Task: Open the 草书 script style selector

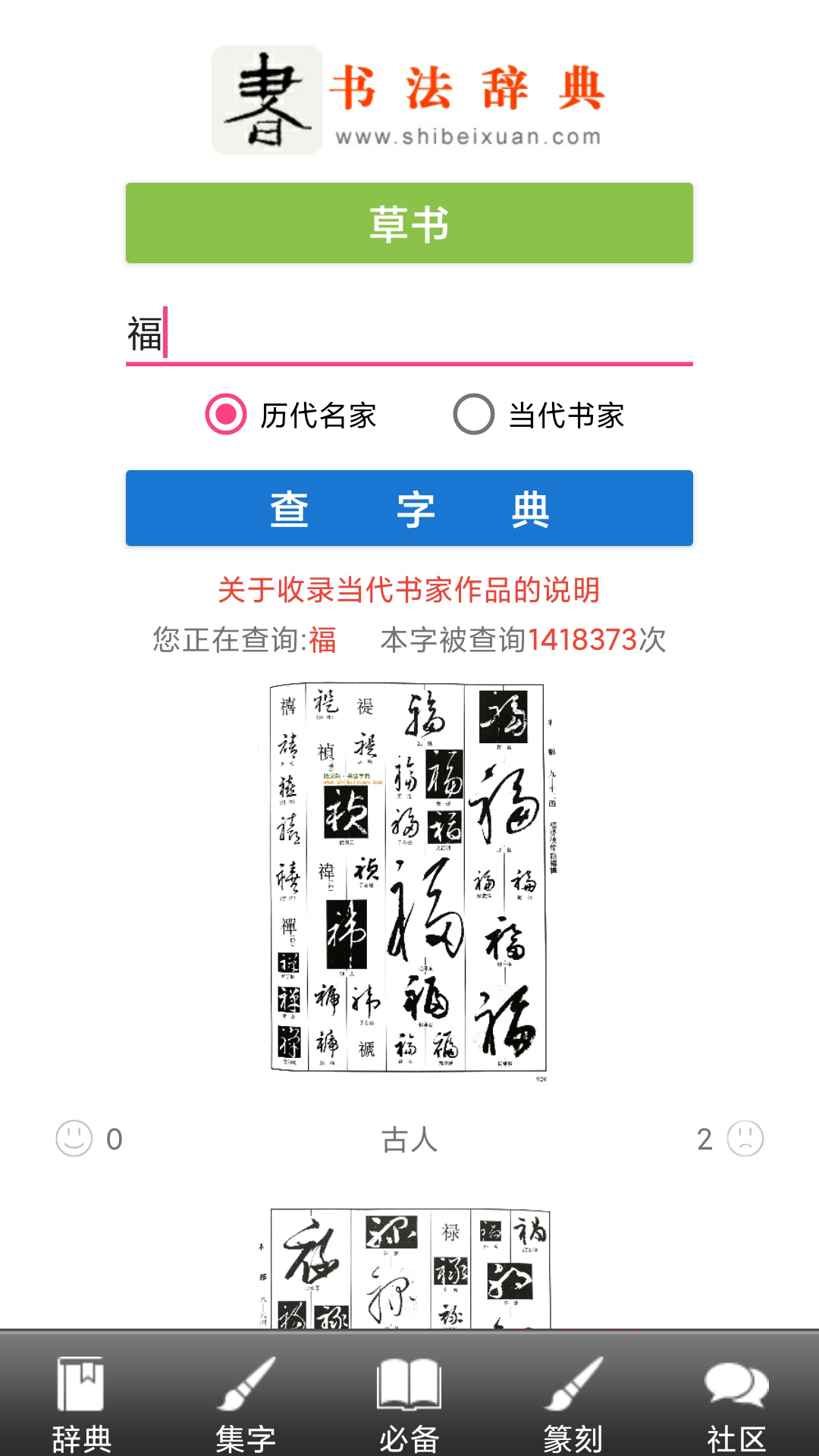Action: (x=409, y=223)
